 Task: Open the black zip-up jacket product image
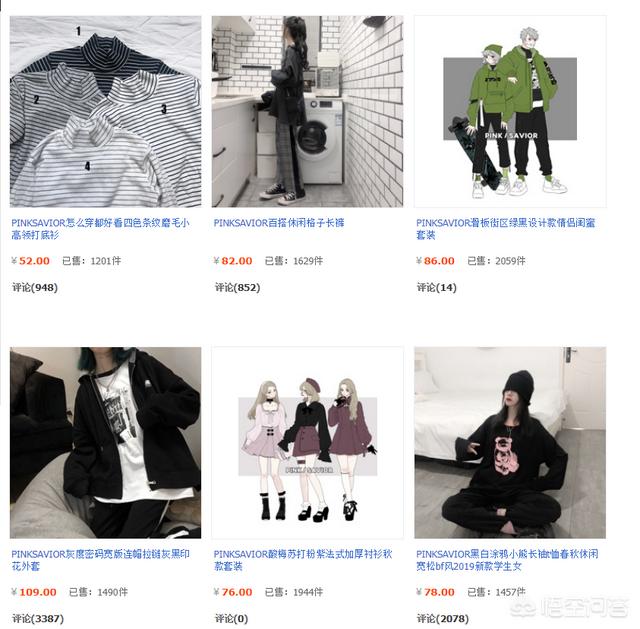(x=105, y=443)
